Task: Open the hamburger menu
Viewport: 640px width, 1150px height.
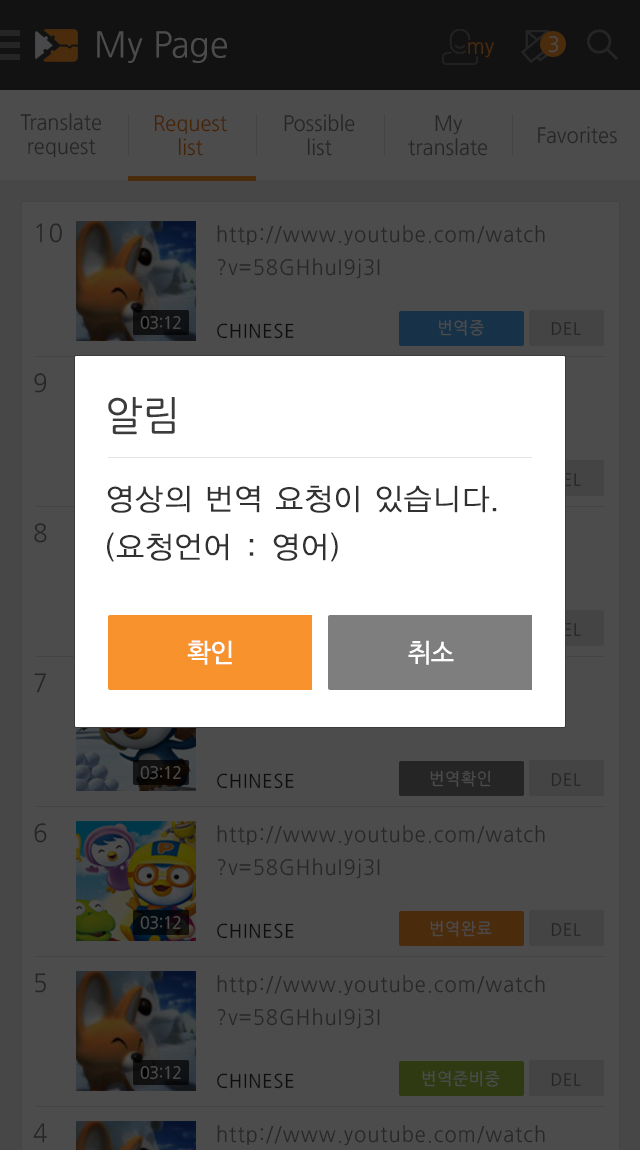Action: point(10,45)
